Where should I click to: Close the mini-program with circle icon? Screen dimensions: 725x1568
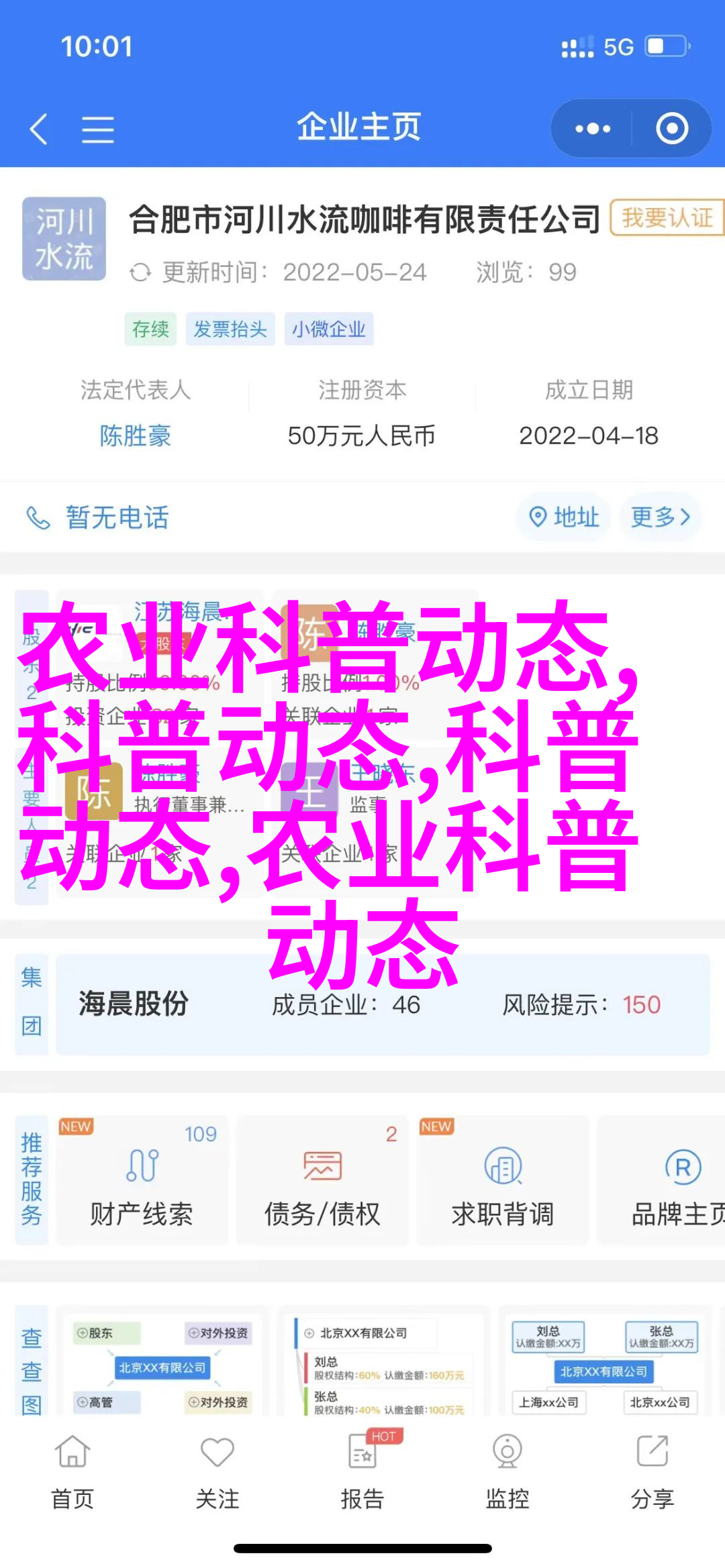coord(672,129)
